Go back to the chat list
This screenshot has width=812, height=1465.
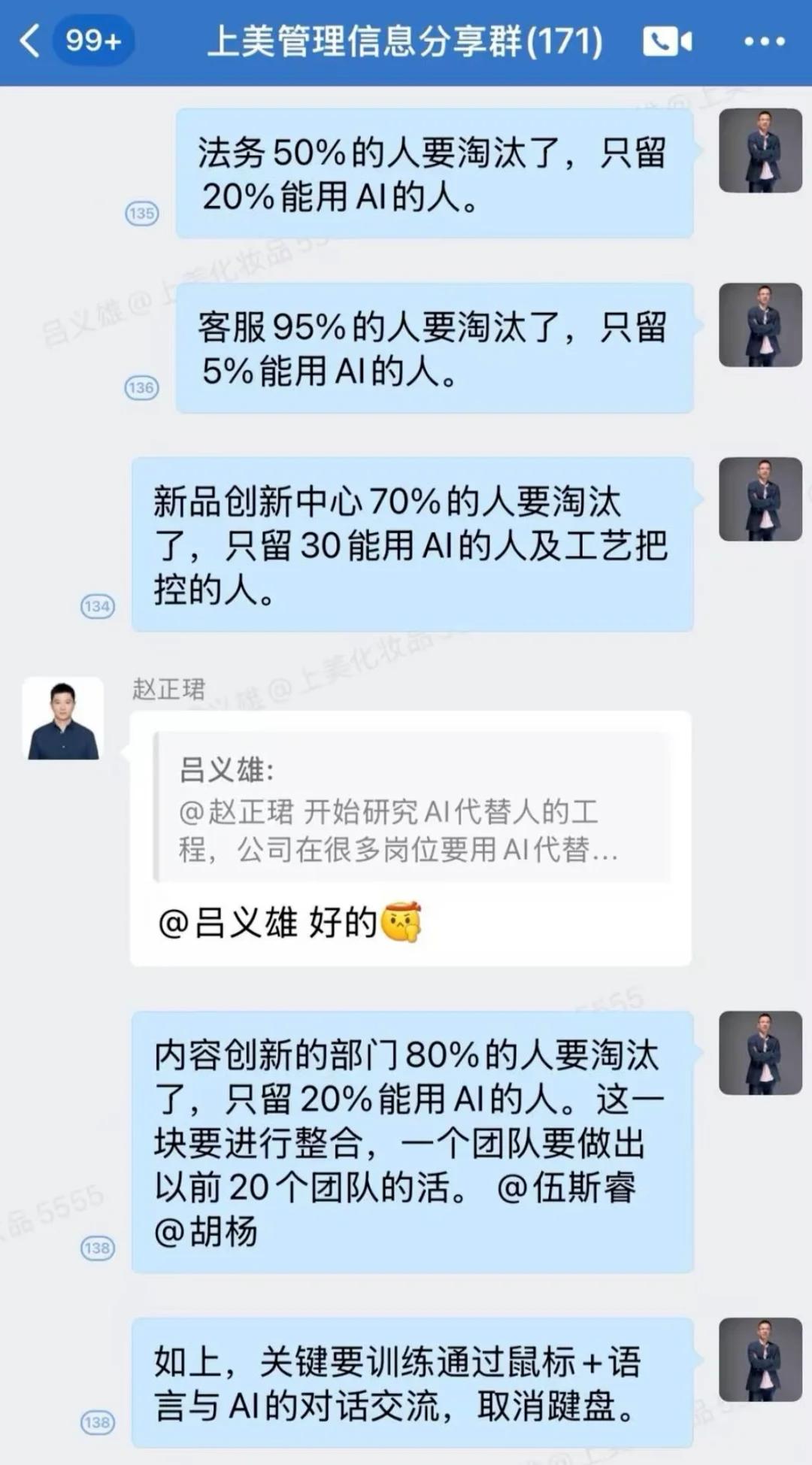tap(30, 41)
